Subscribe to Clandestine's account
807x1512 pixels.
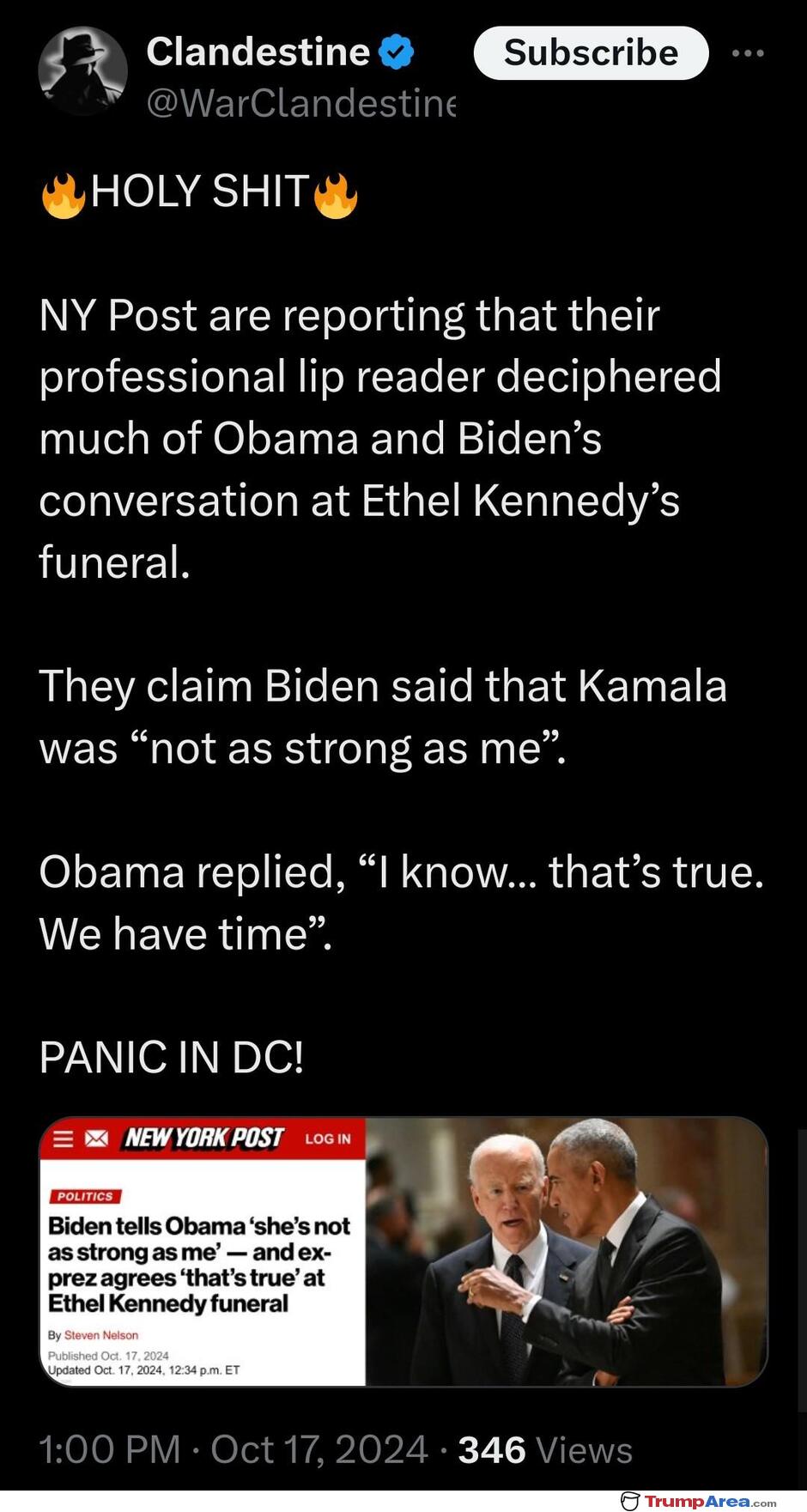[x=591, y=53]
